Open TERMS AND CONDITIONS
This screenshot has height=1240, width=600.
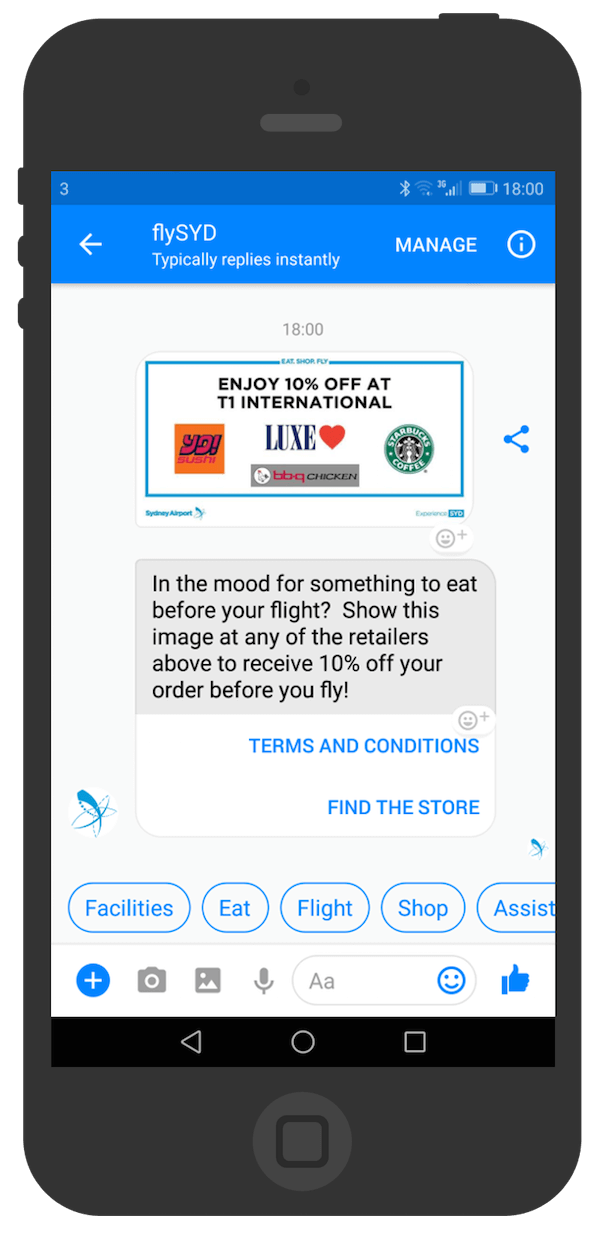364,746
